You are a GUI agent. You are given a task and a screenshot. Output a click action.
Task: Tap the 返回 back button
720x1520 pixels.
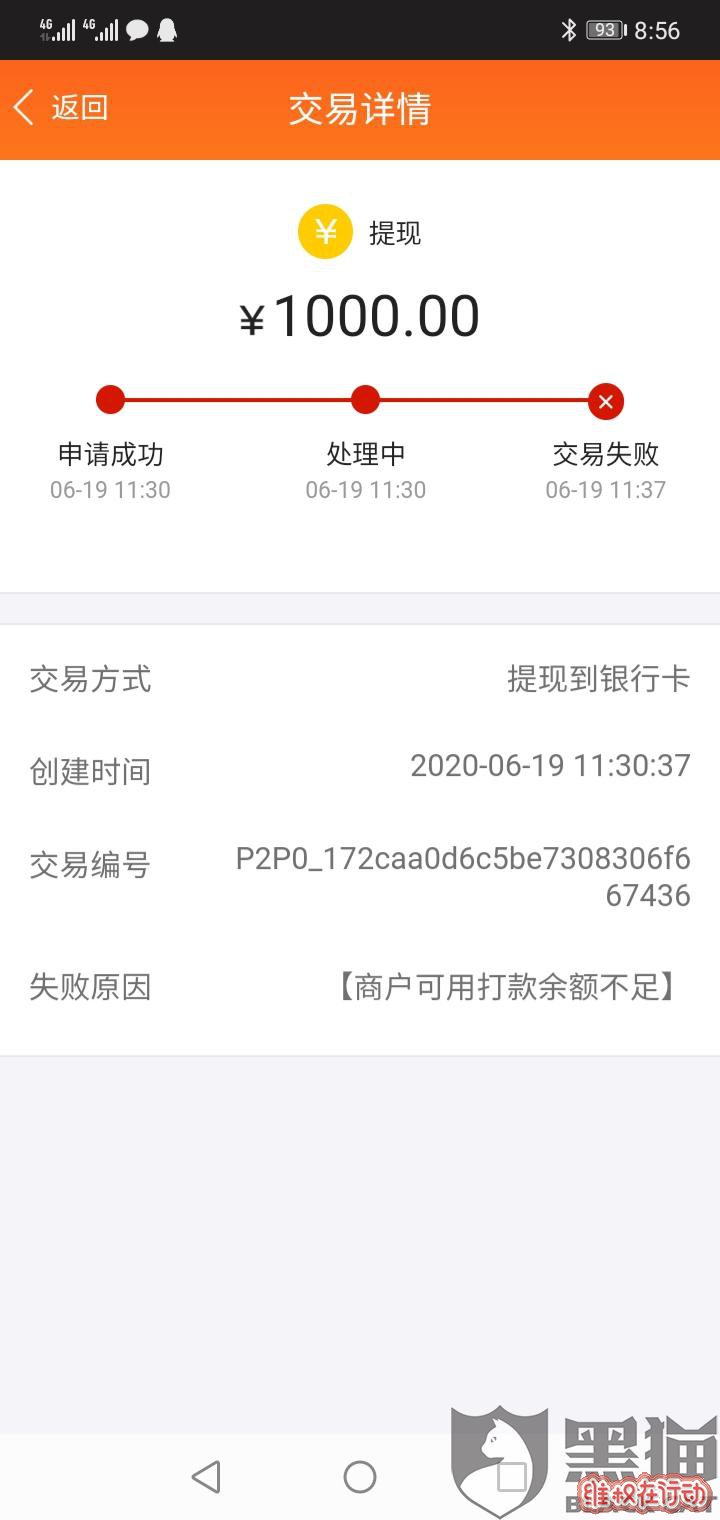click(x=60, y=108)
